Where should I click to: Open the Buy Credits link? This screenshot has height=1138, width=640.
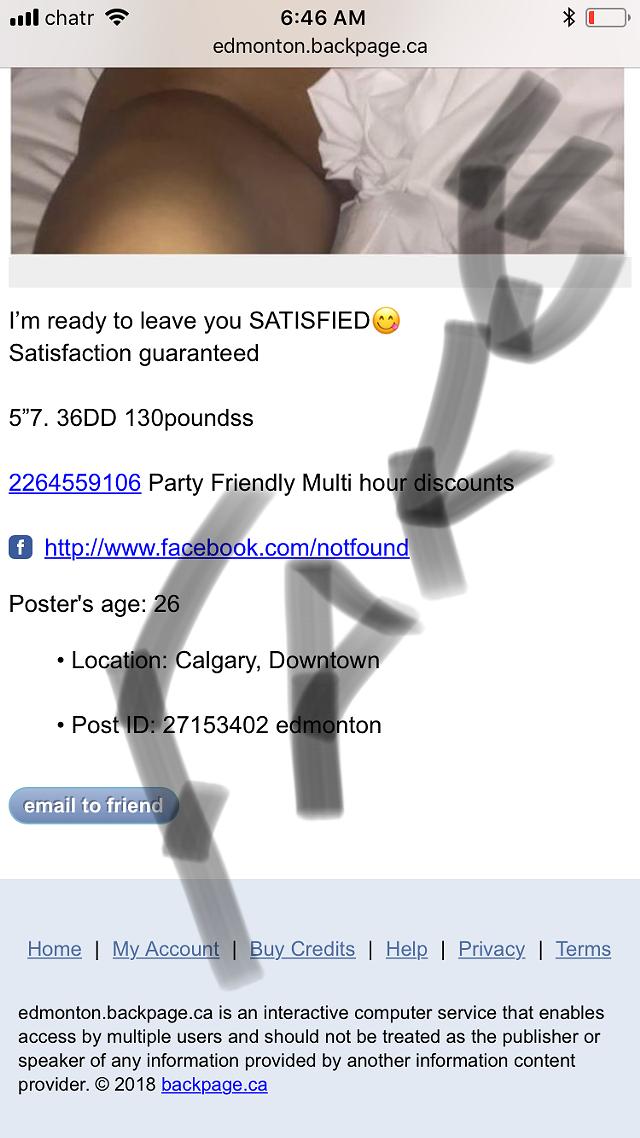303,949
